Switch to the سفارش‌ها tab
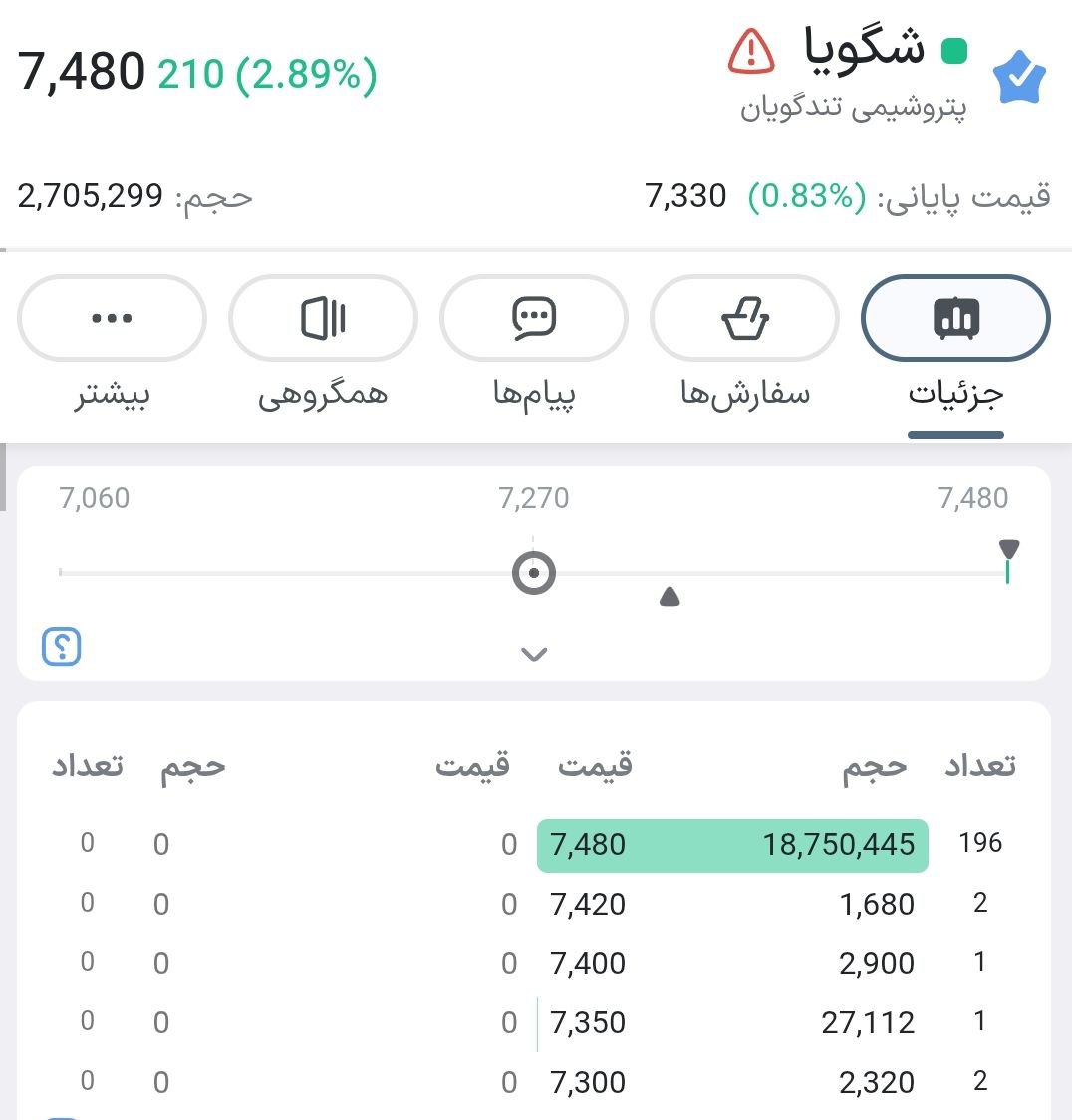 point(744,318)
